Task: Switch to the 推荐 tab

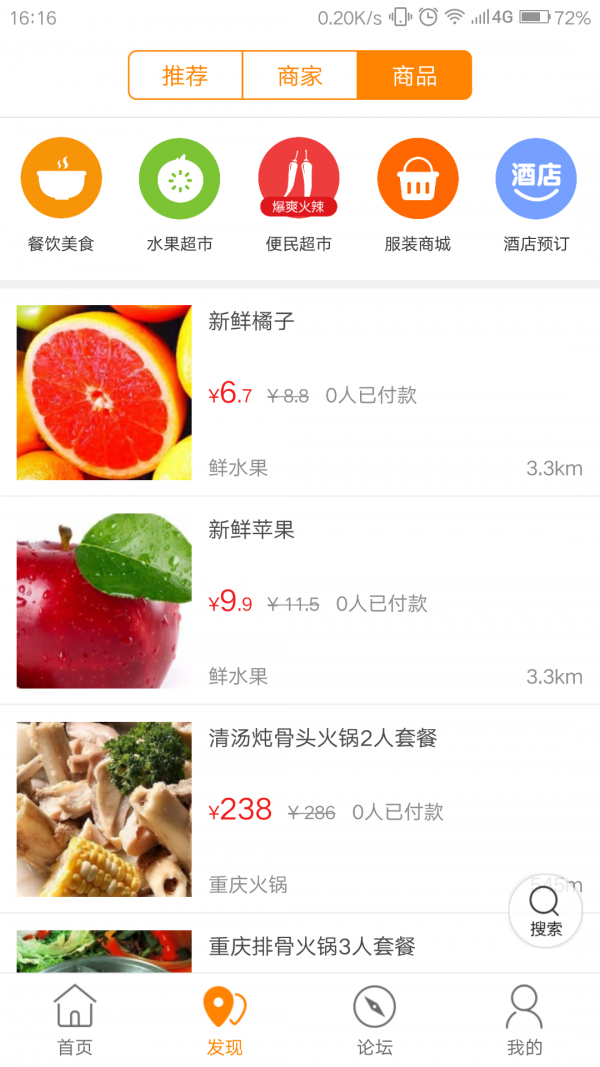Action: [185, 75]
